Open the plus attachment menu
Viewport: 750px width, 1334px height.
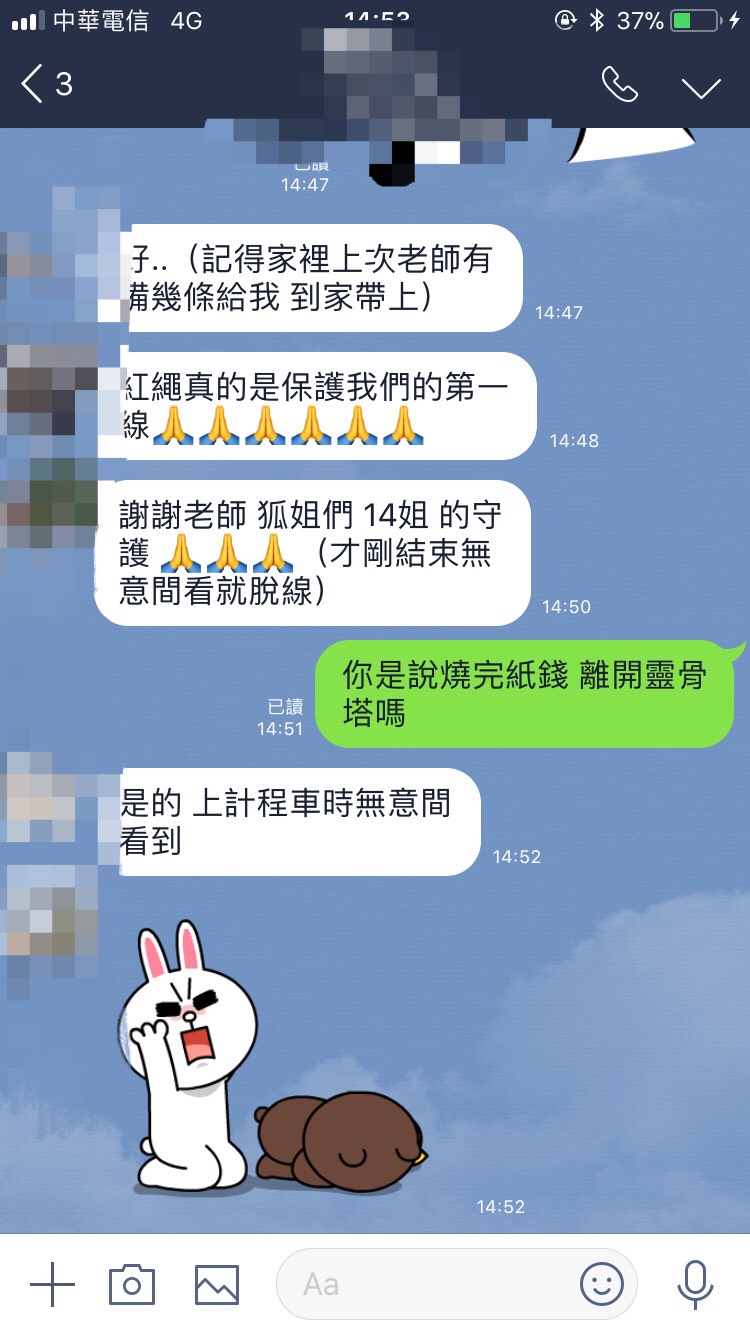(x=52, y=1284)
